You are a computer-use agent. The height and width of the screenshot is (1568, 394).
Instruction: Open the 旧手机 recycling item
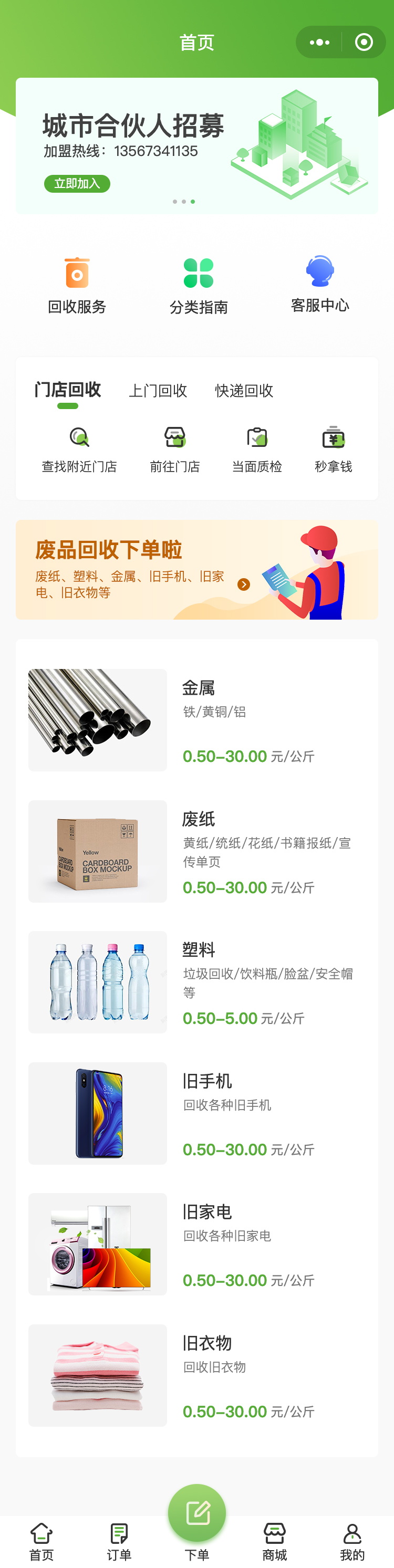pyautogui.click(x=196, y=1113)
